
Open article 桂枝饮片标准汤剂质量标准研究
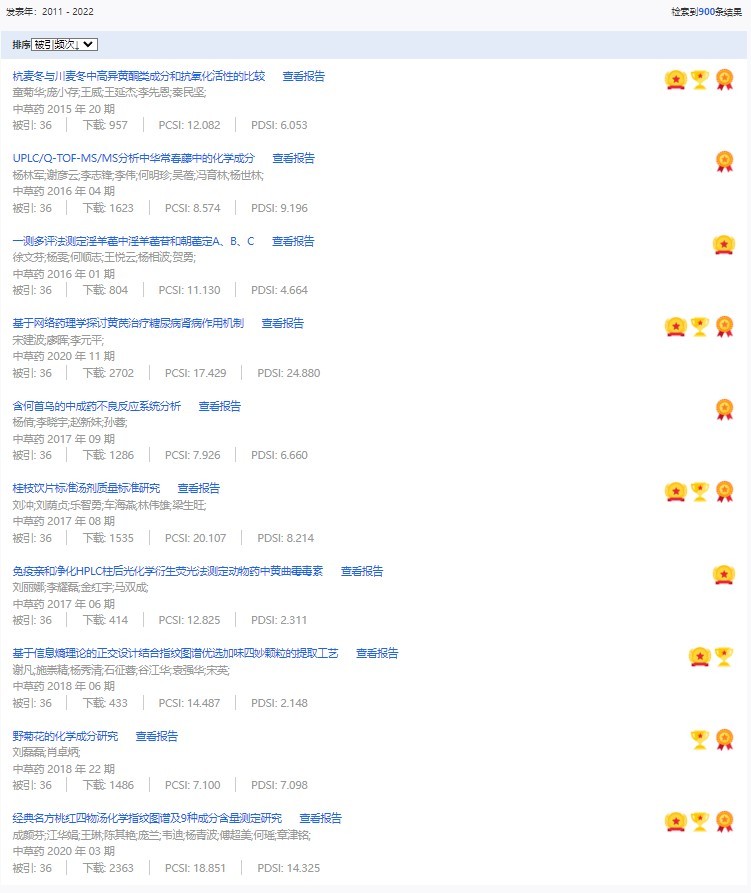pos(86,488)
